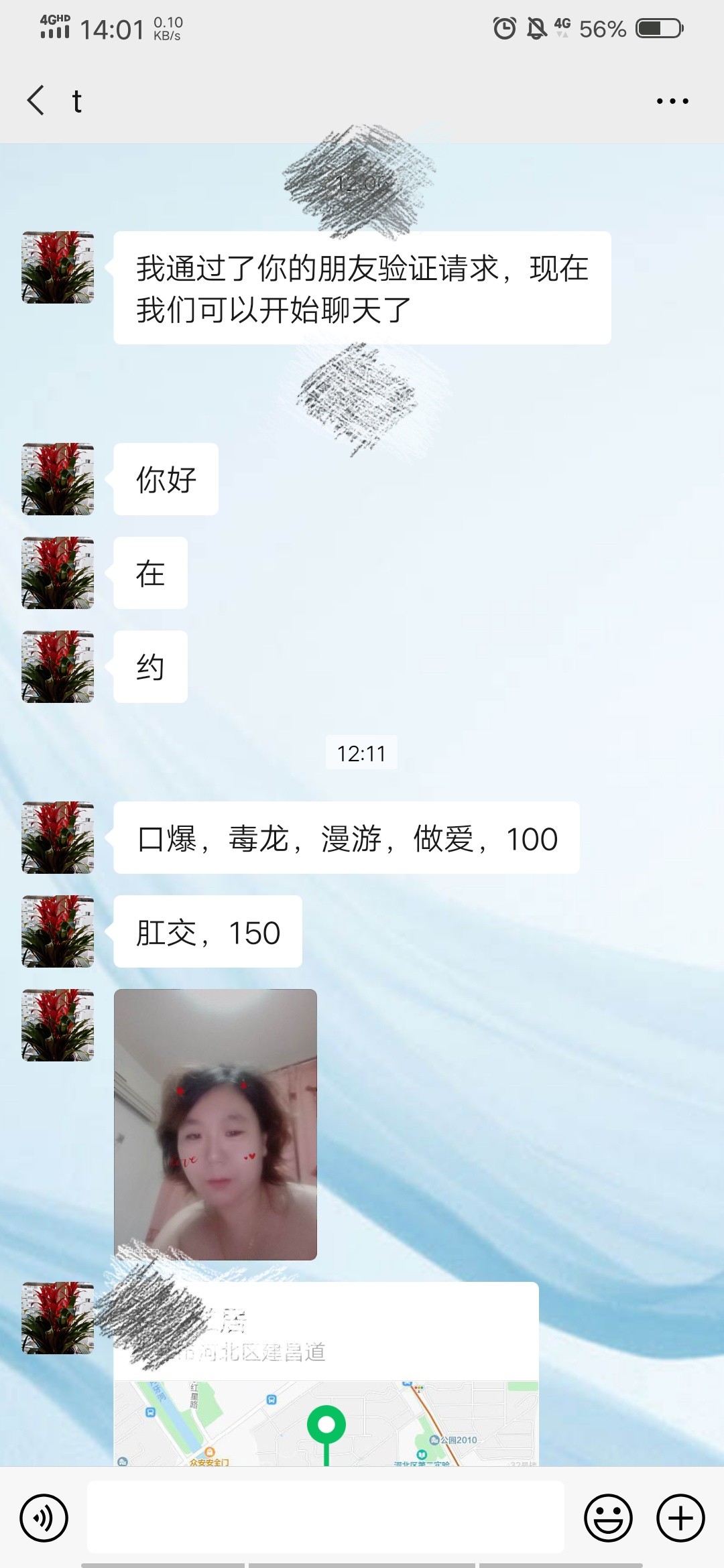The height and width of the screenshot is (1568, 724).
Task: Tap the chat title 't'
Action: click(76, 101)
